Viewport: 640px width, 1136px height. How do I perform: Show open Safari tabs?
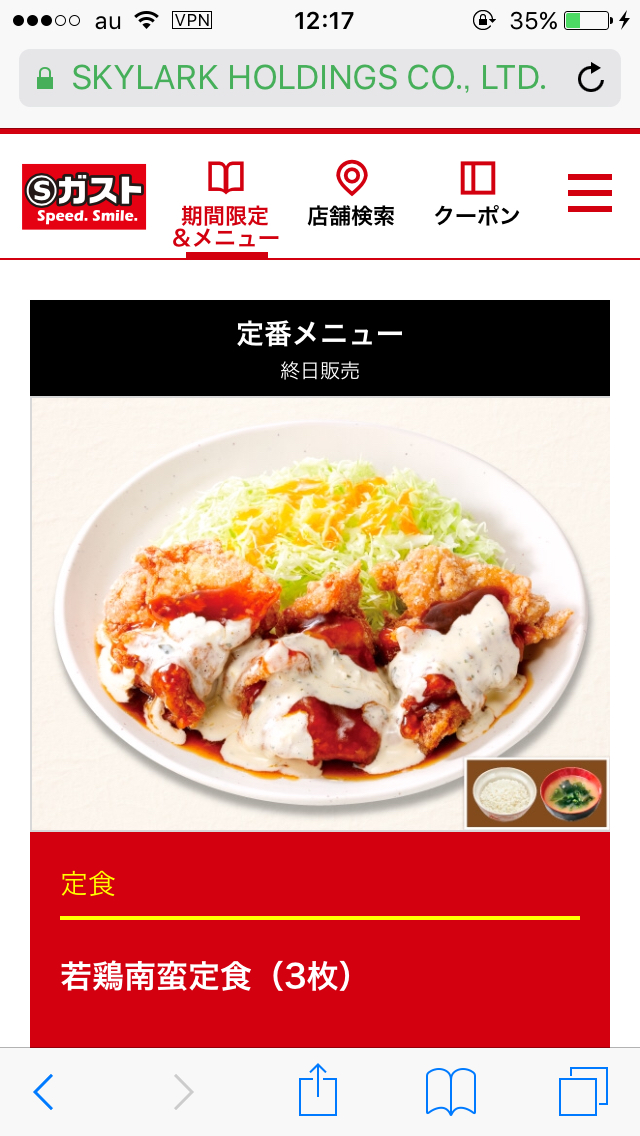coord(583,1092)
